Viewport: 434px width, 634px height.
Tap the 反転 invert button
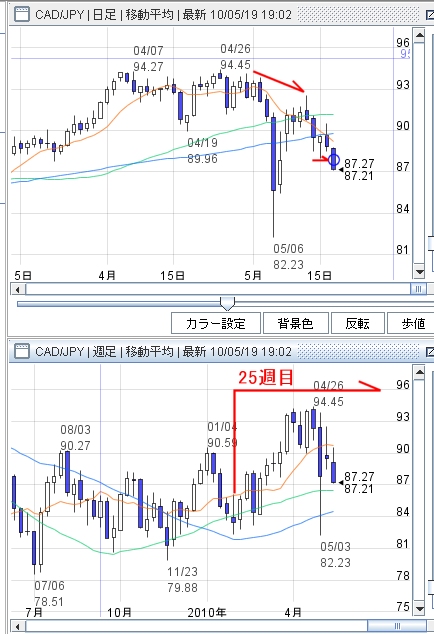click(358, 323)
